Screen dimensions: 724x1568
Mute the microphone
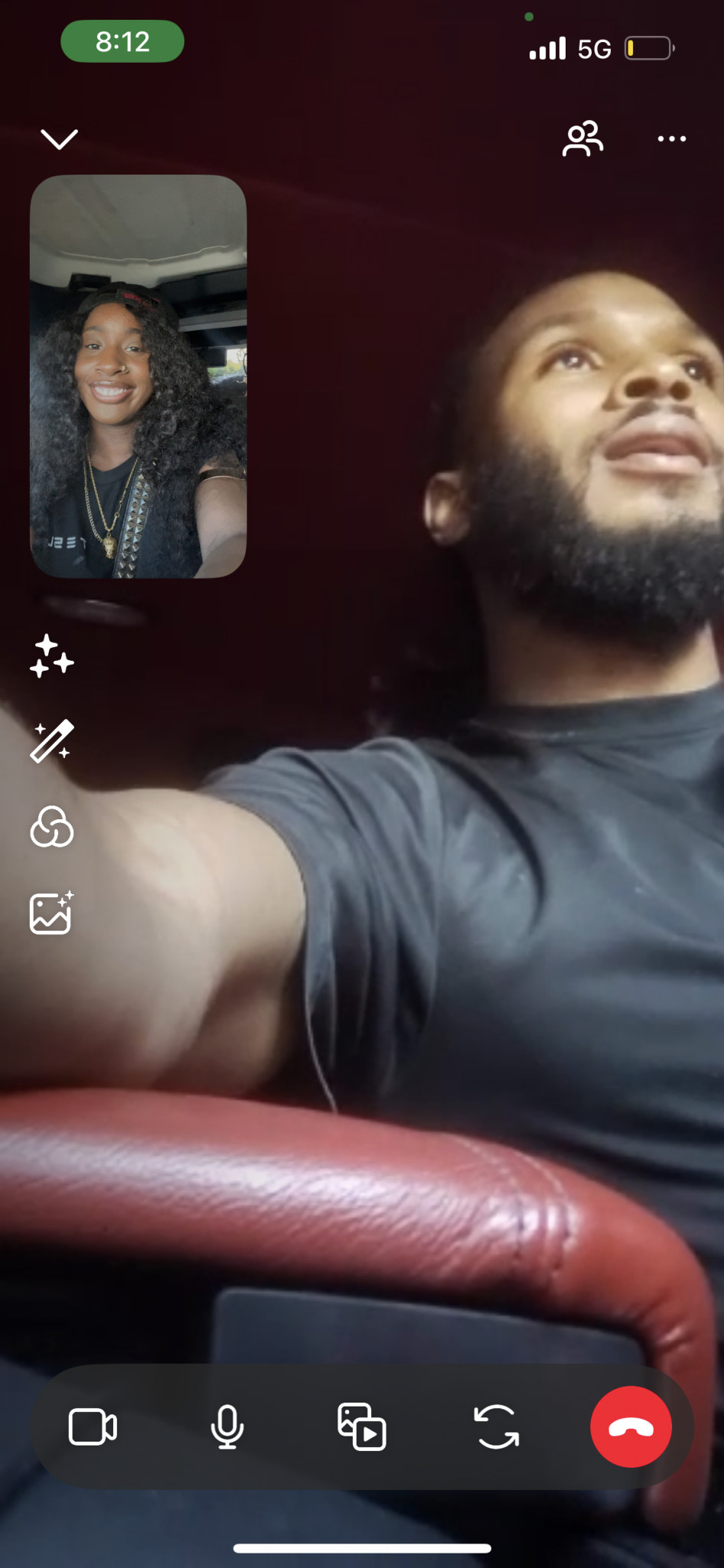click(227, 1426)
